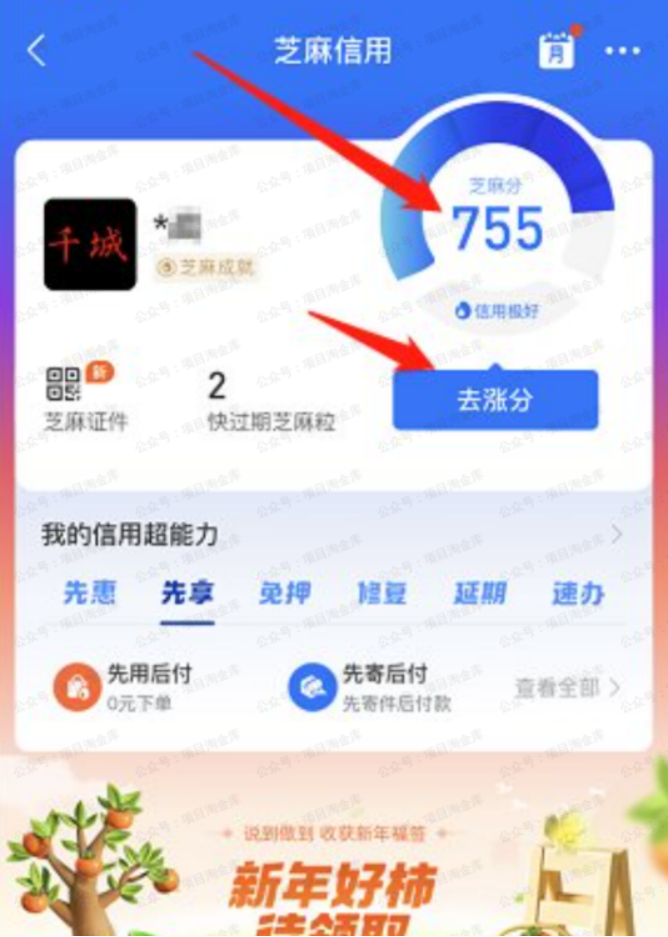View 快过期芝麻粒

tap(270, 400)
